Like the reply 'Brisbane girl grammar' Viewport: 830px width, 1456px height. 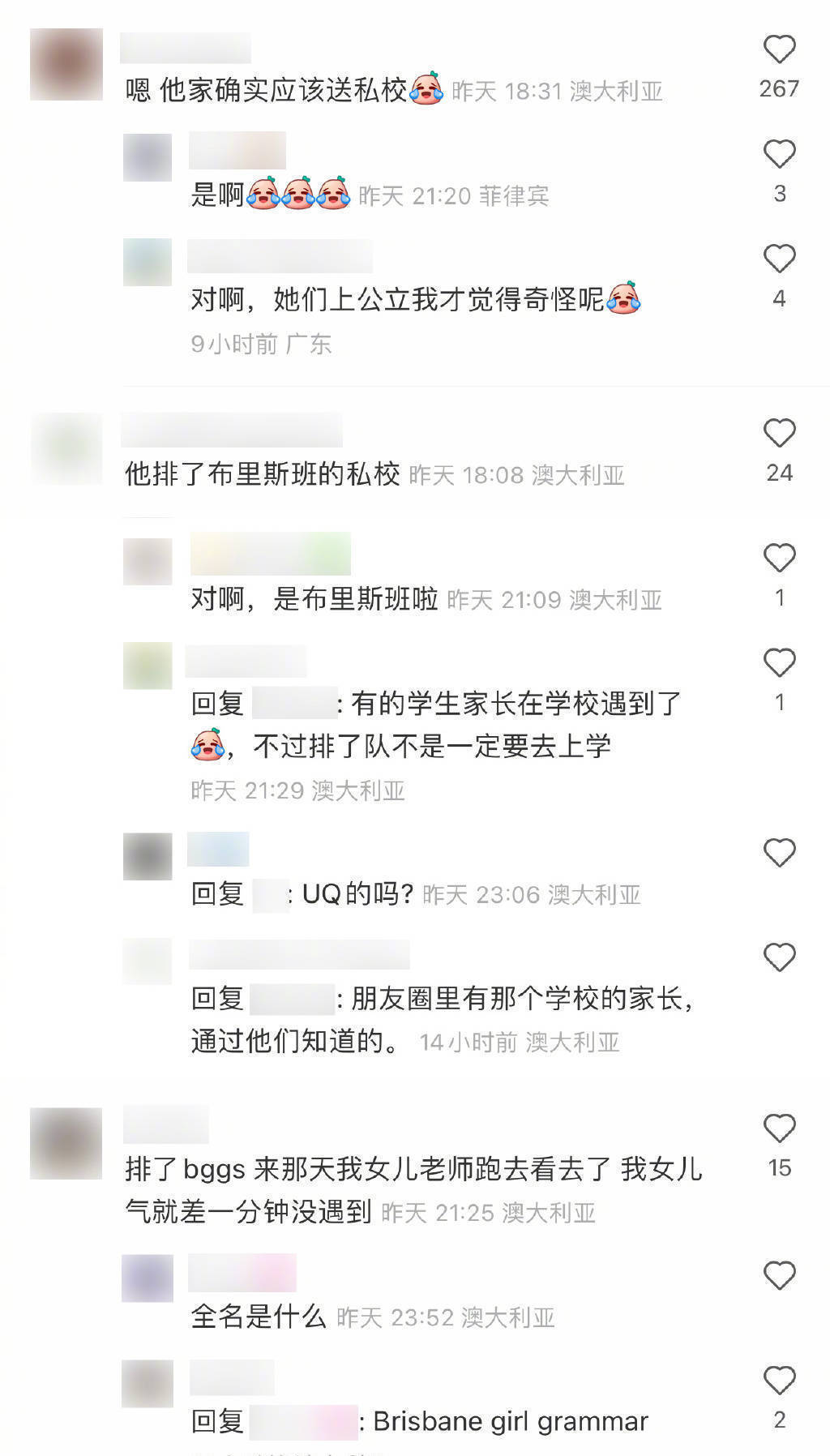tap(779, 1381)
